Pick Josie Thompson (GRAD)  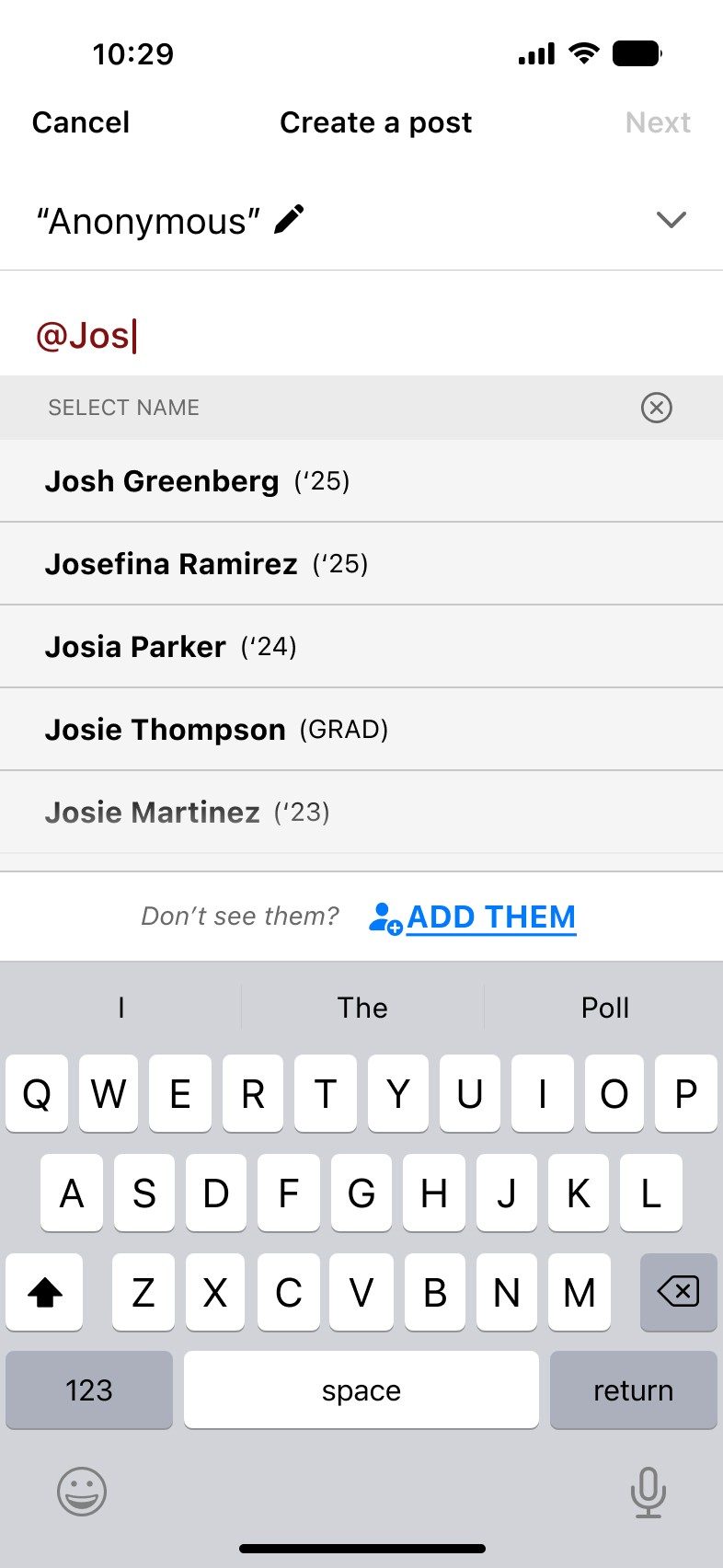pyautogui.click(x=216, y=730)
